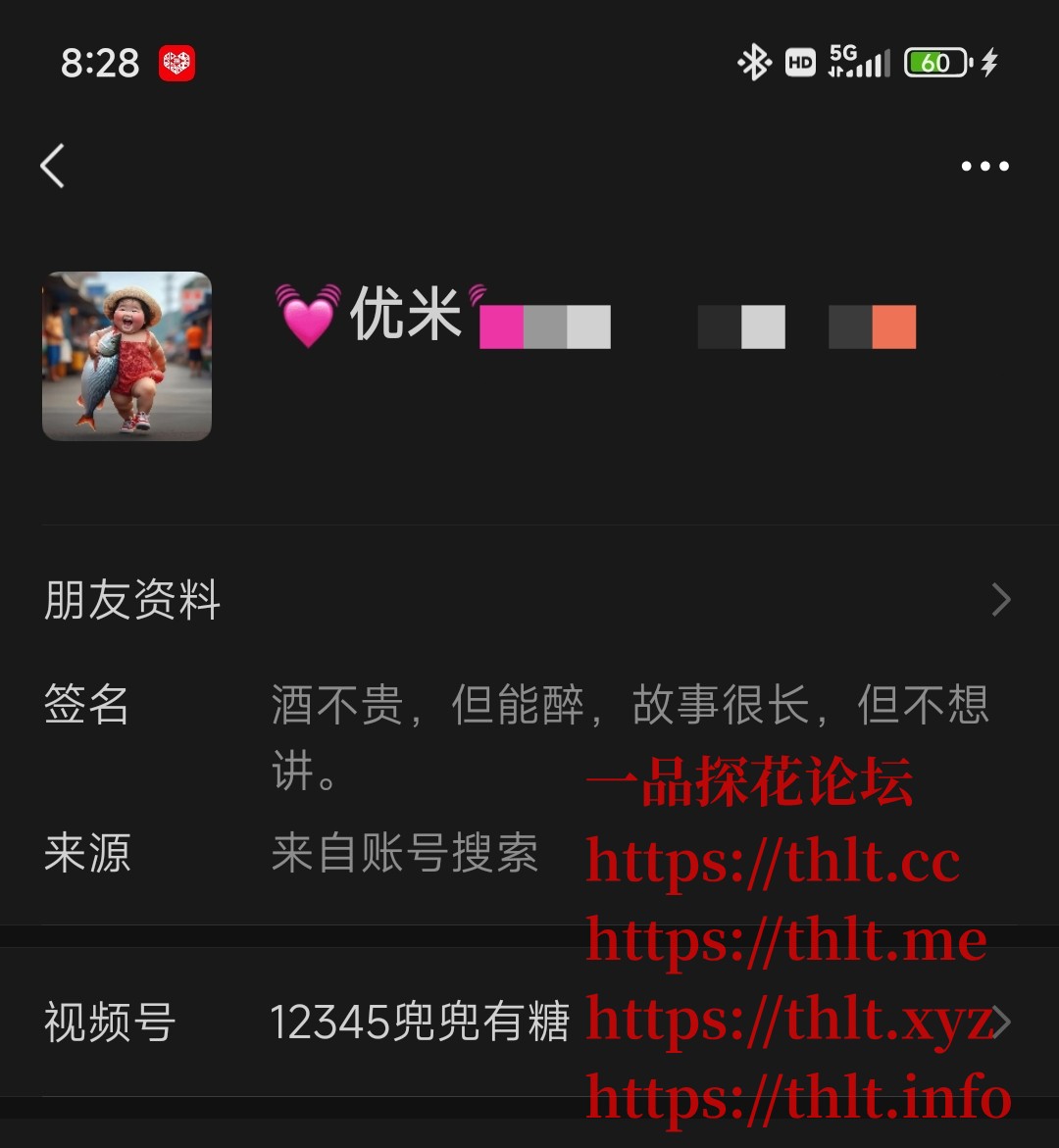Open the 视频号 entry via its right chevron
1059x1148 pixels.
1001,1023
